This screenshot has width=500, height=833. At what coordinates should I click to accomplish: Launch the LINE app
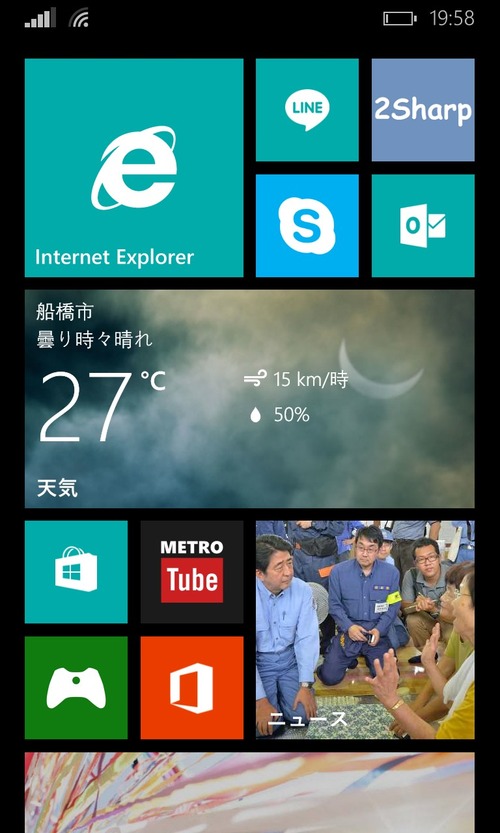click(307, 110)
